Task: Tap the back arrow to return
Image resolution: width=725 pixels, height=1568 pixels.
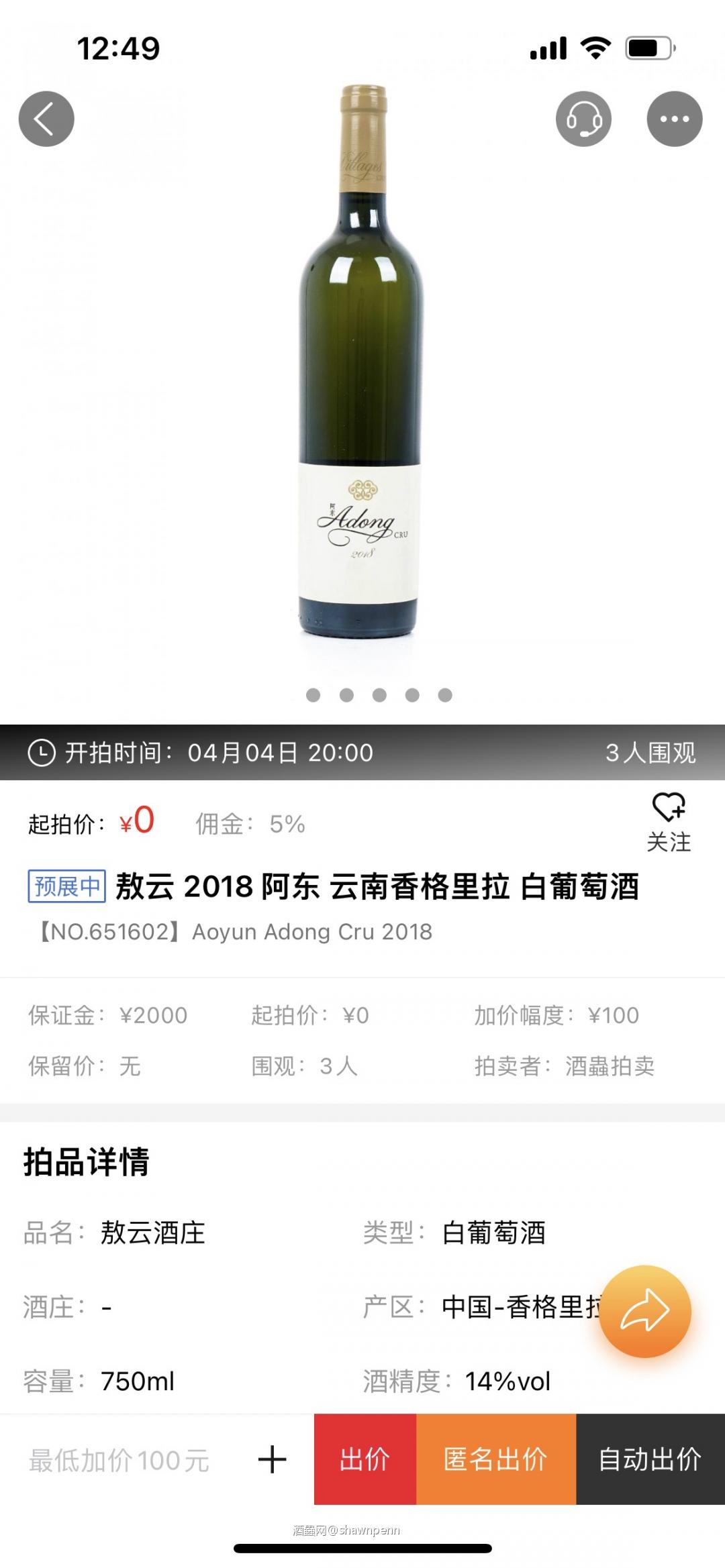Action: tap(46, 119)
